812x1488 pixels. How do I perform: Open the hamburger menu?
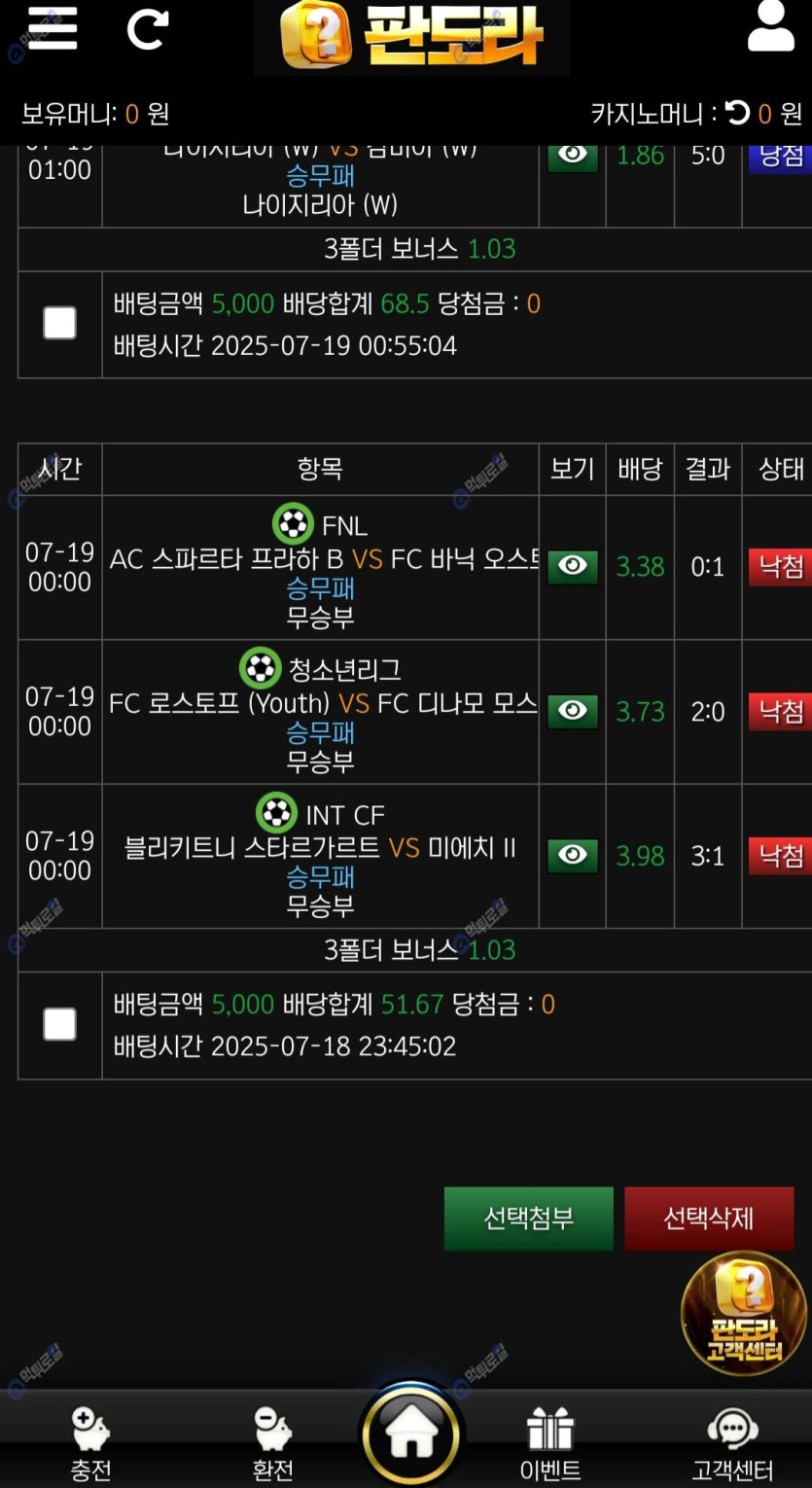point(52,27)
